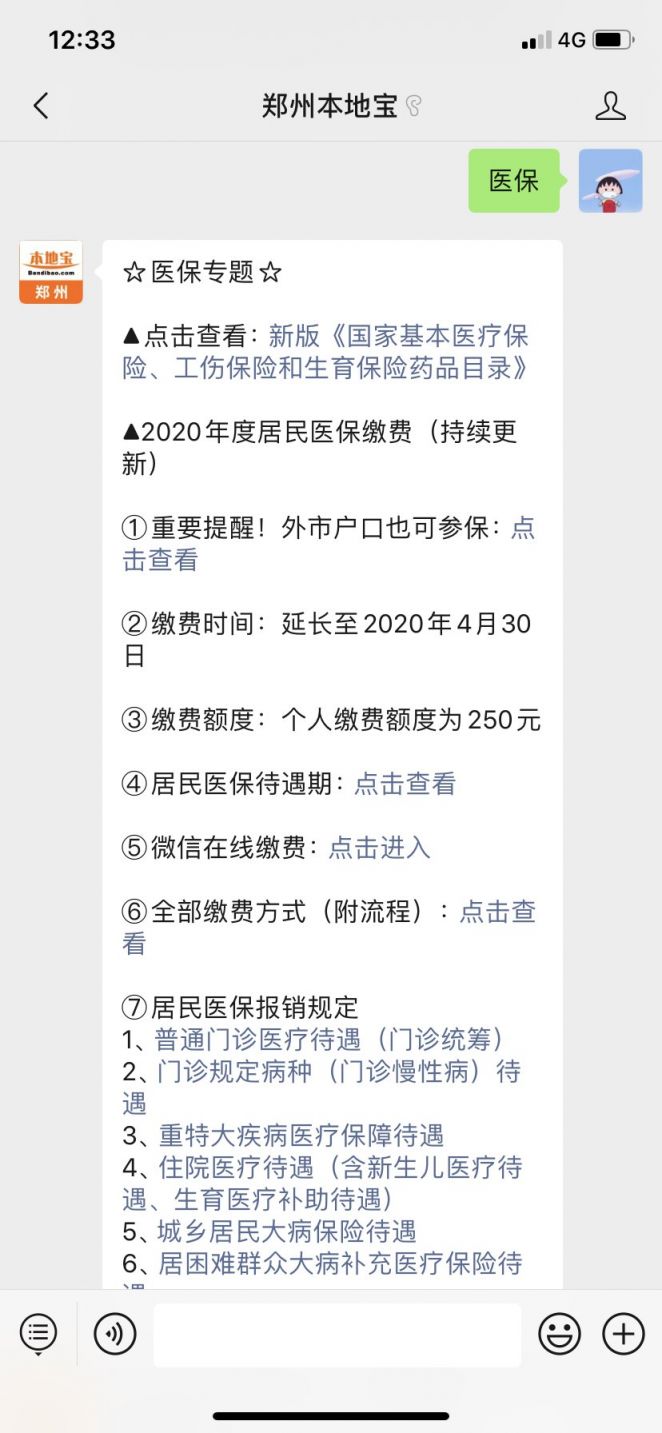Switch to voice input mode
The height and width of the screenshot is (1433, 662).
pos(115,1334)
